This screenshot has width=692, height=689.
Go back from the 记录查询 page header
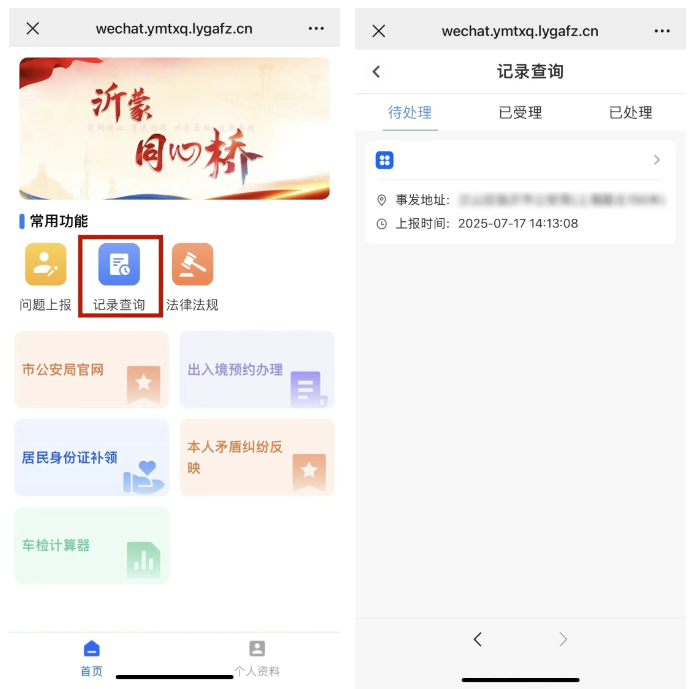click(x=377, y=72)
